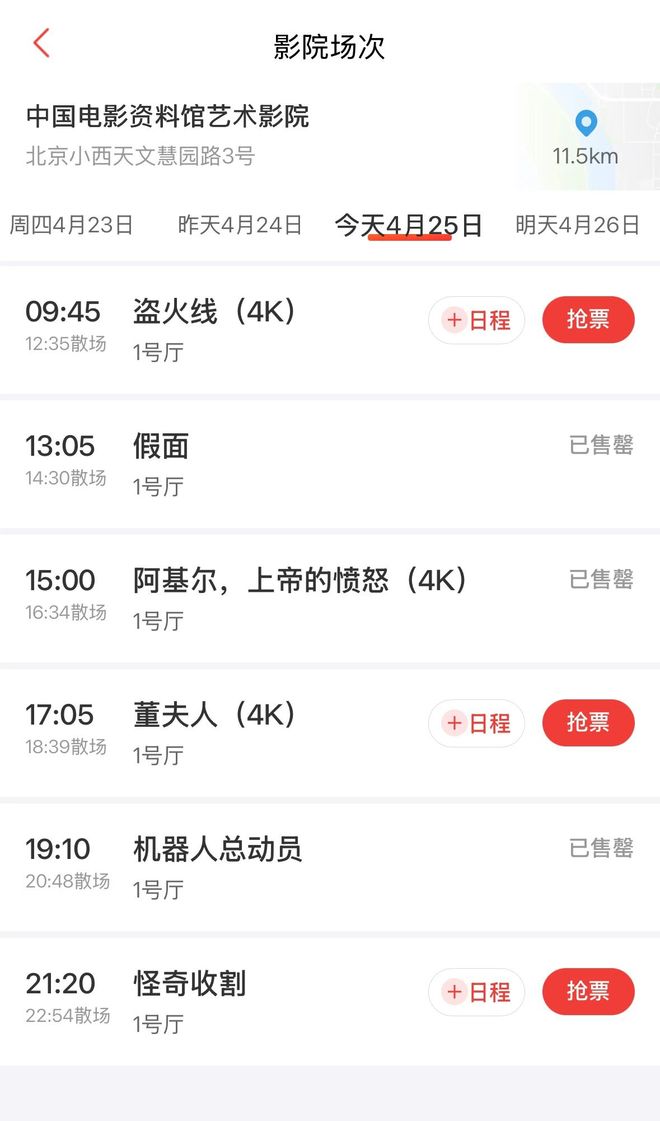660x1121 pixels.
Task: Tap 抢票 for 盗火线 (4K)
Action: click(x=588, y=320)
